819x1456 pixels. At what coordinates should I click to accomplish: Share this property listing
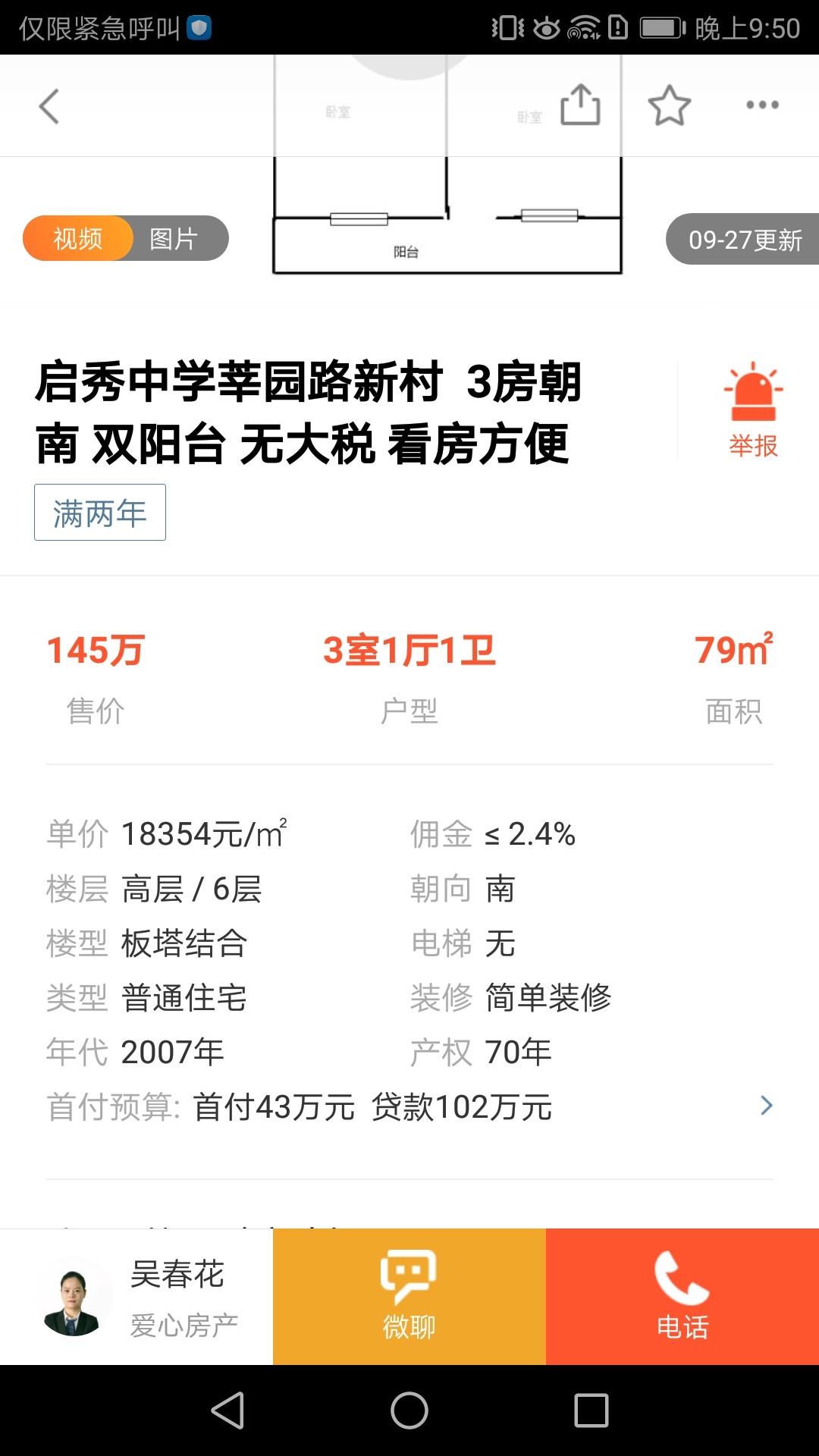coord(580,105)
